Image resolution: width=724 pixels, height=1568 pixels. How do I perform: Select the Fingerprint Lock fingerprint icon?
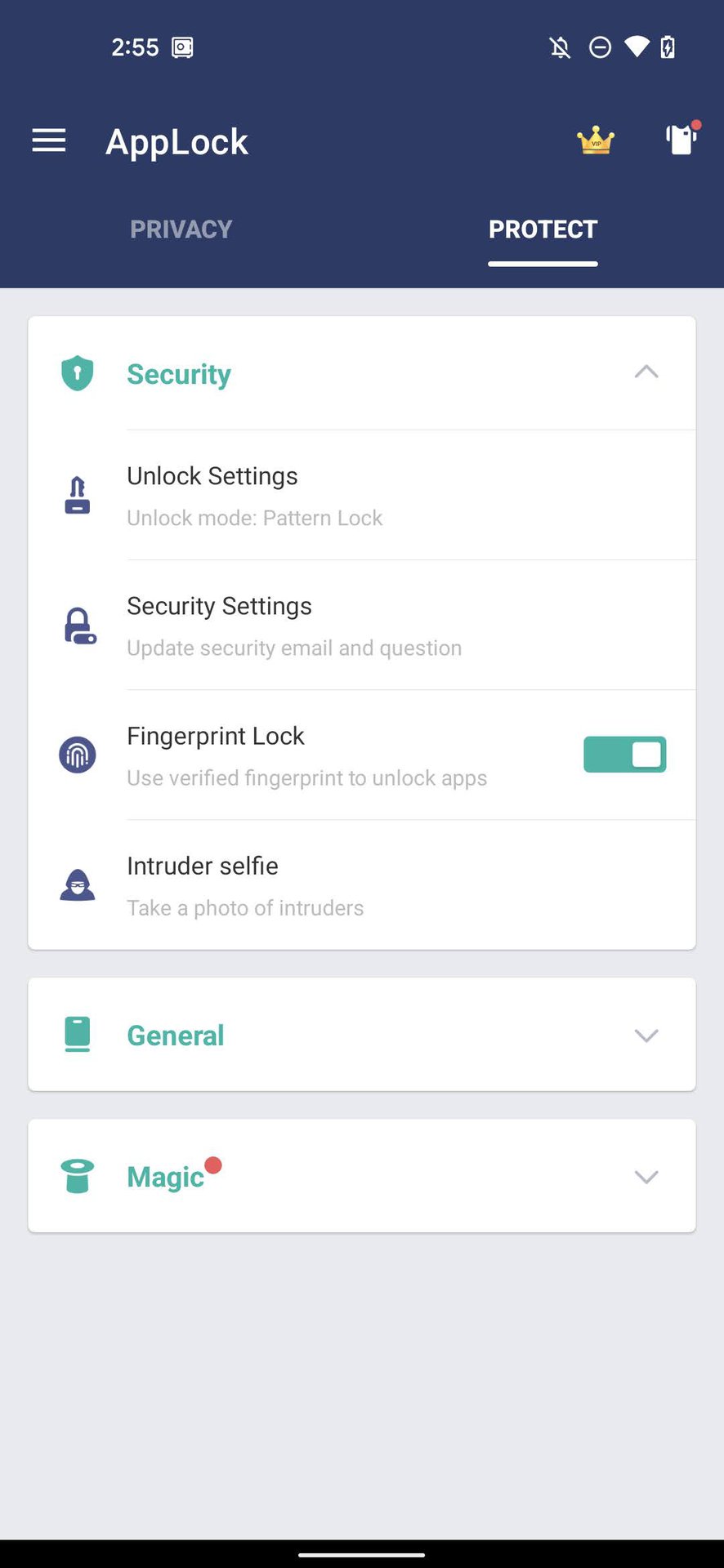pyautogui.click(x=77, y=755)
